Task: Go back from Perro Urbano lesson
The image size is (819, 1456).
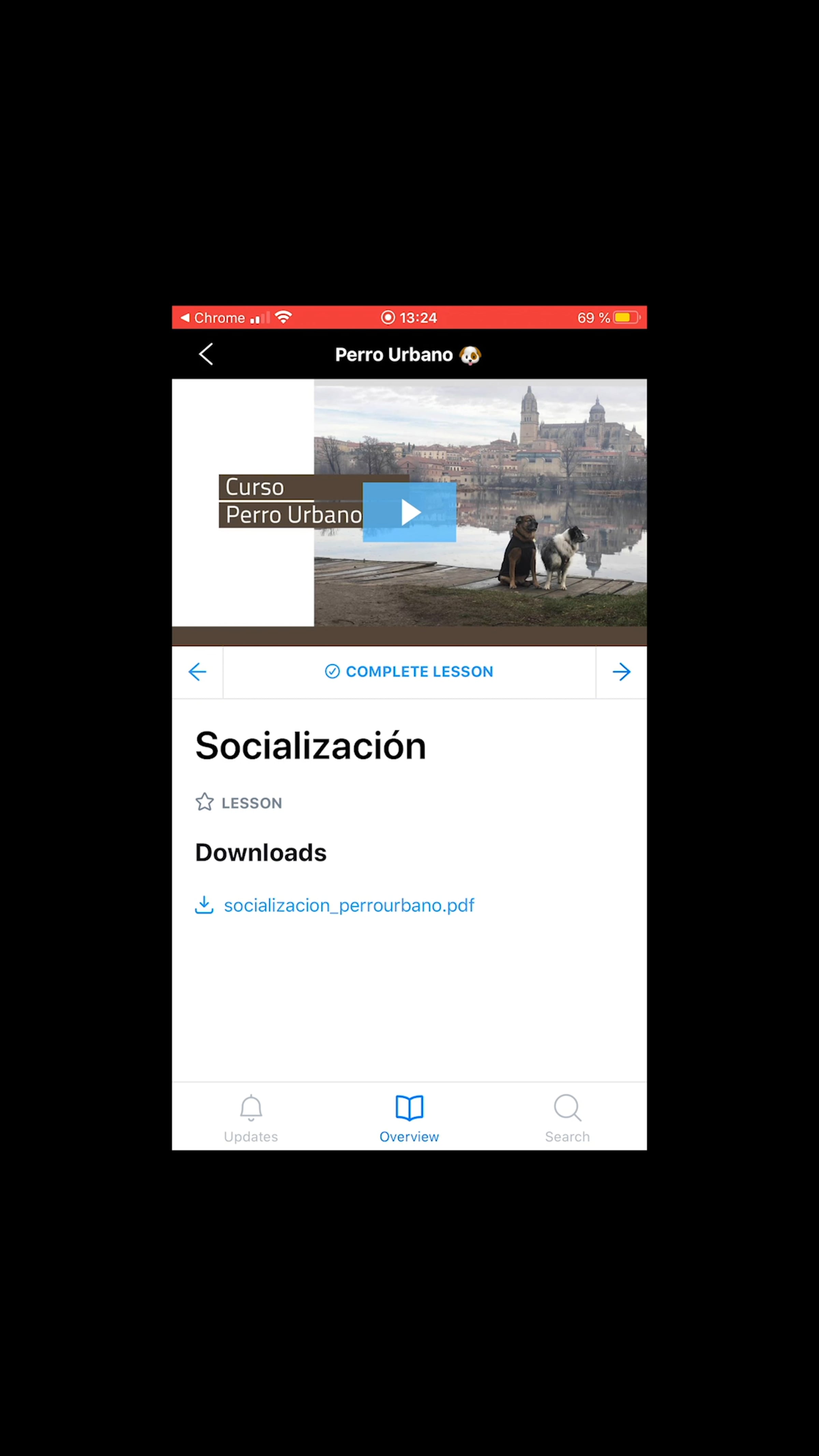Action: point(206,355)
